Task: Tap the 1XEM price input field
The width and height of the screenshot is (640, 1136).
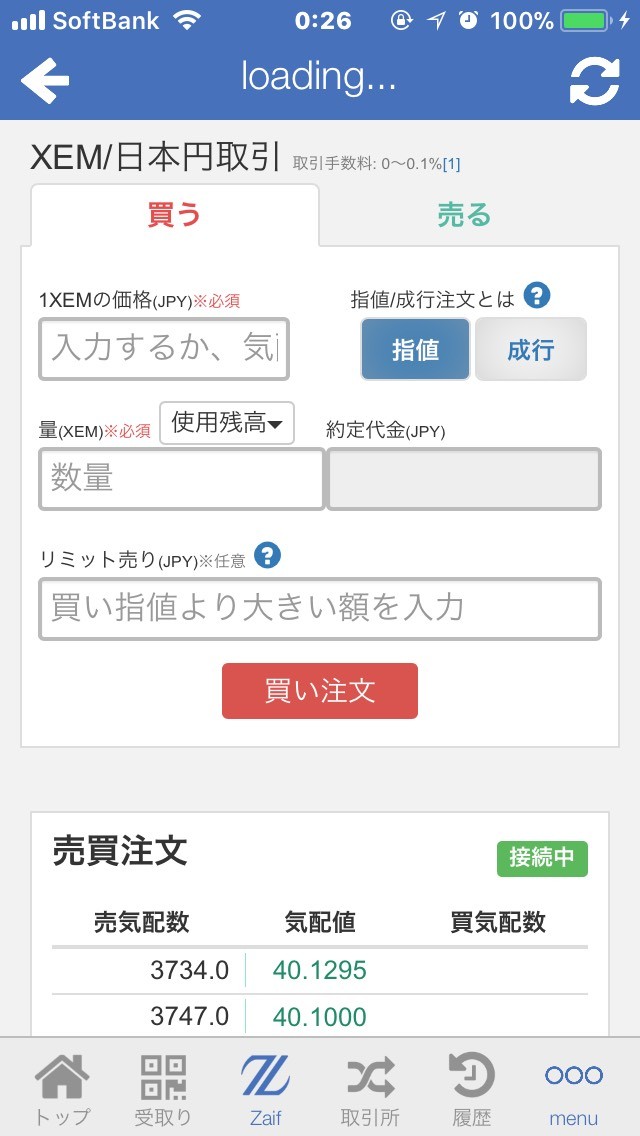Action: [x=164, y=349]
